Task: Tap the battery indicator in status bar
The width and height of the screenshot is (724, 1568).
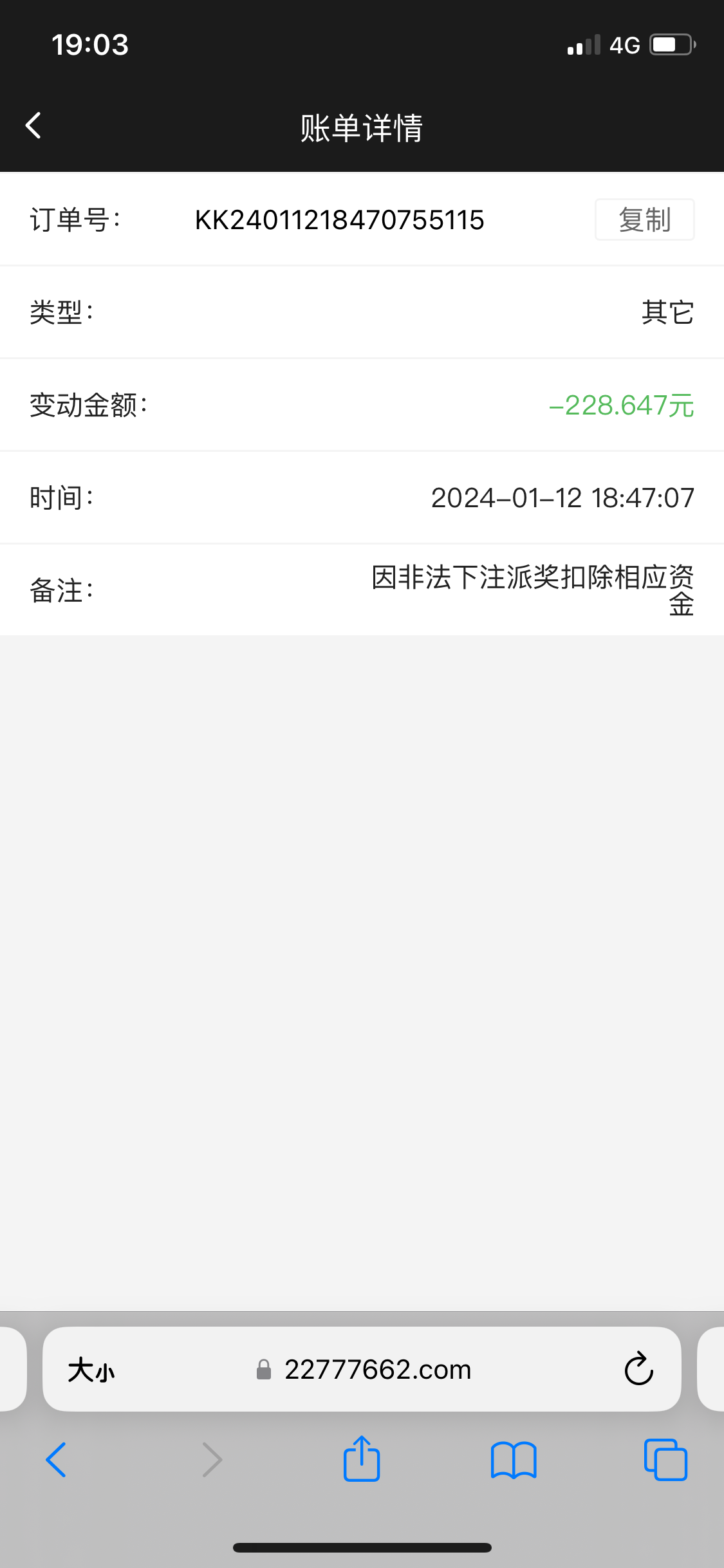Action: click(x=671, y=44)
